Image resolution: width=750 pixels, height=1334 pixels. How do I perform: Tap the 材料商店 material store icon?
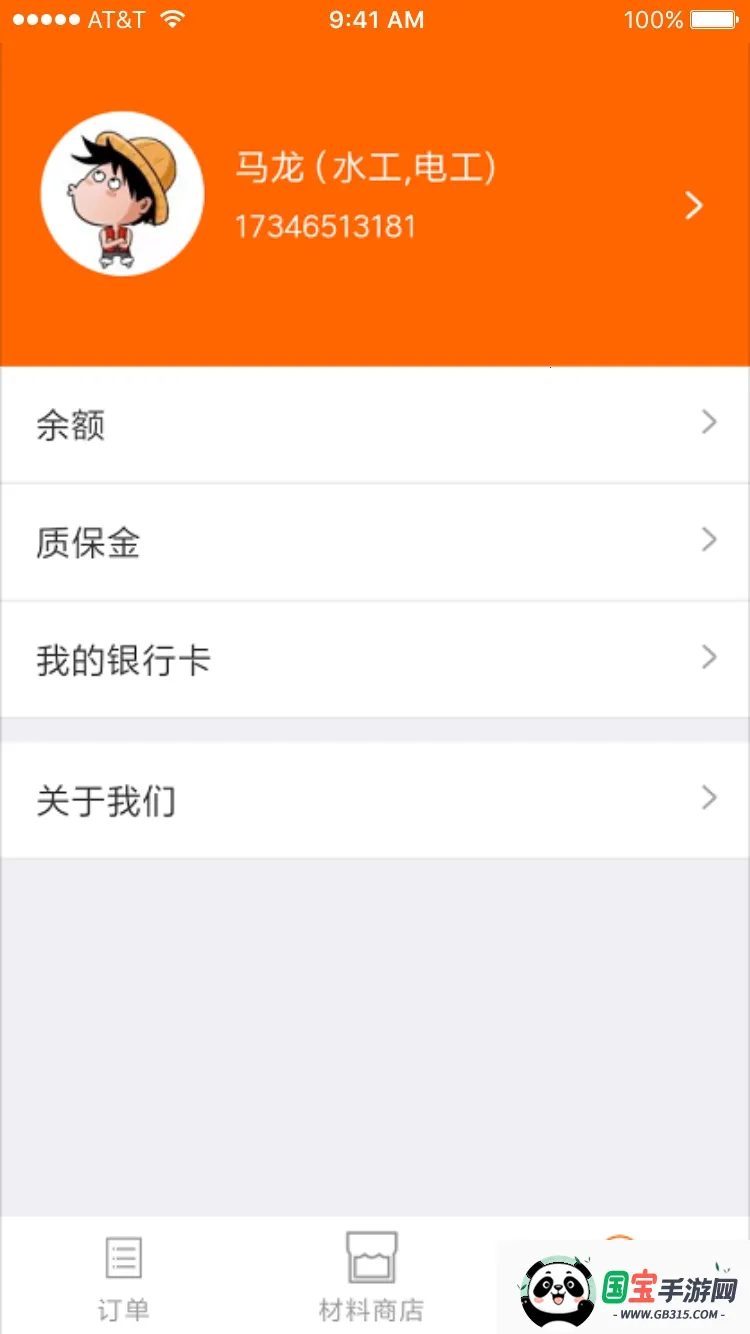click(373, 1258)
